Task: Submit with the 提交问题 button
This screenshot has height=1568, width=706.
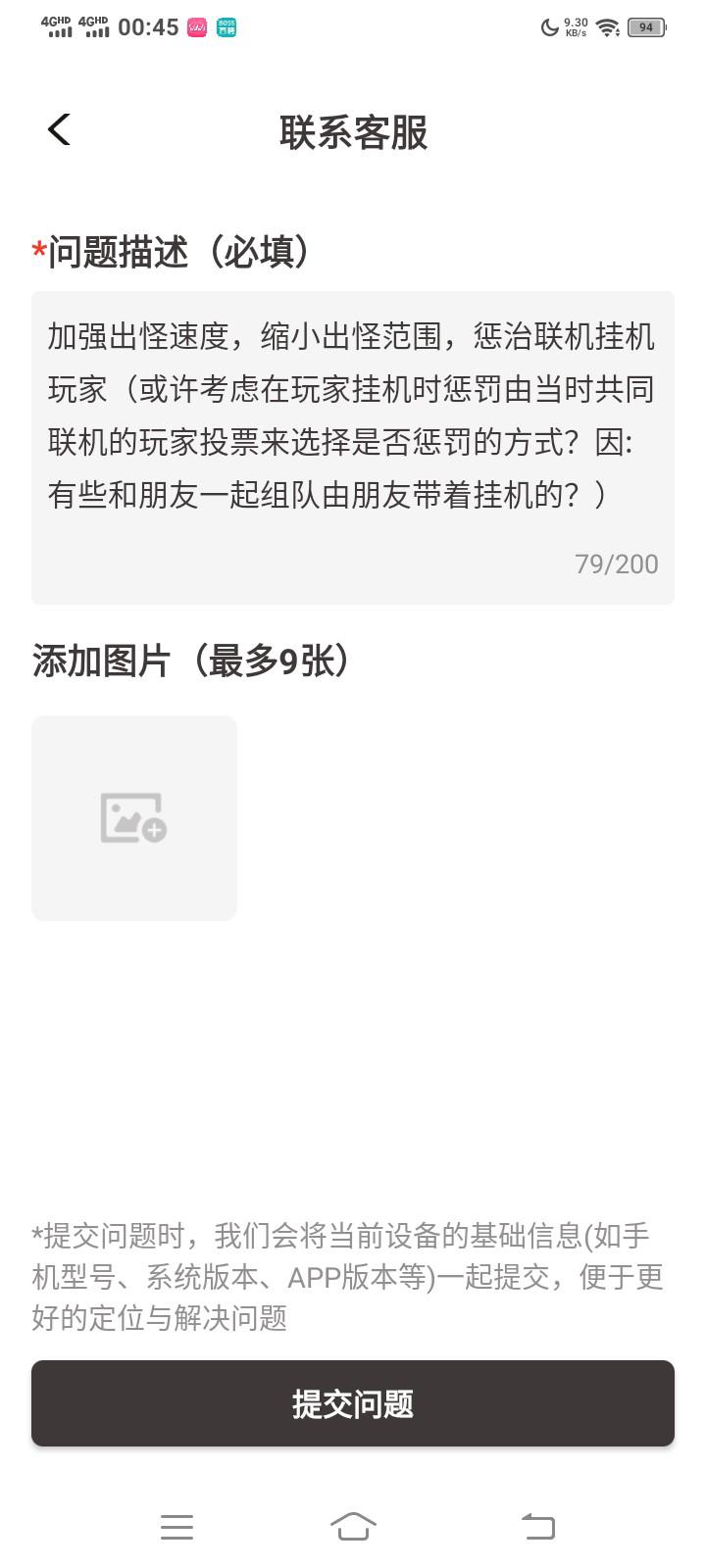Action: pos(353,1403)
